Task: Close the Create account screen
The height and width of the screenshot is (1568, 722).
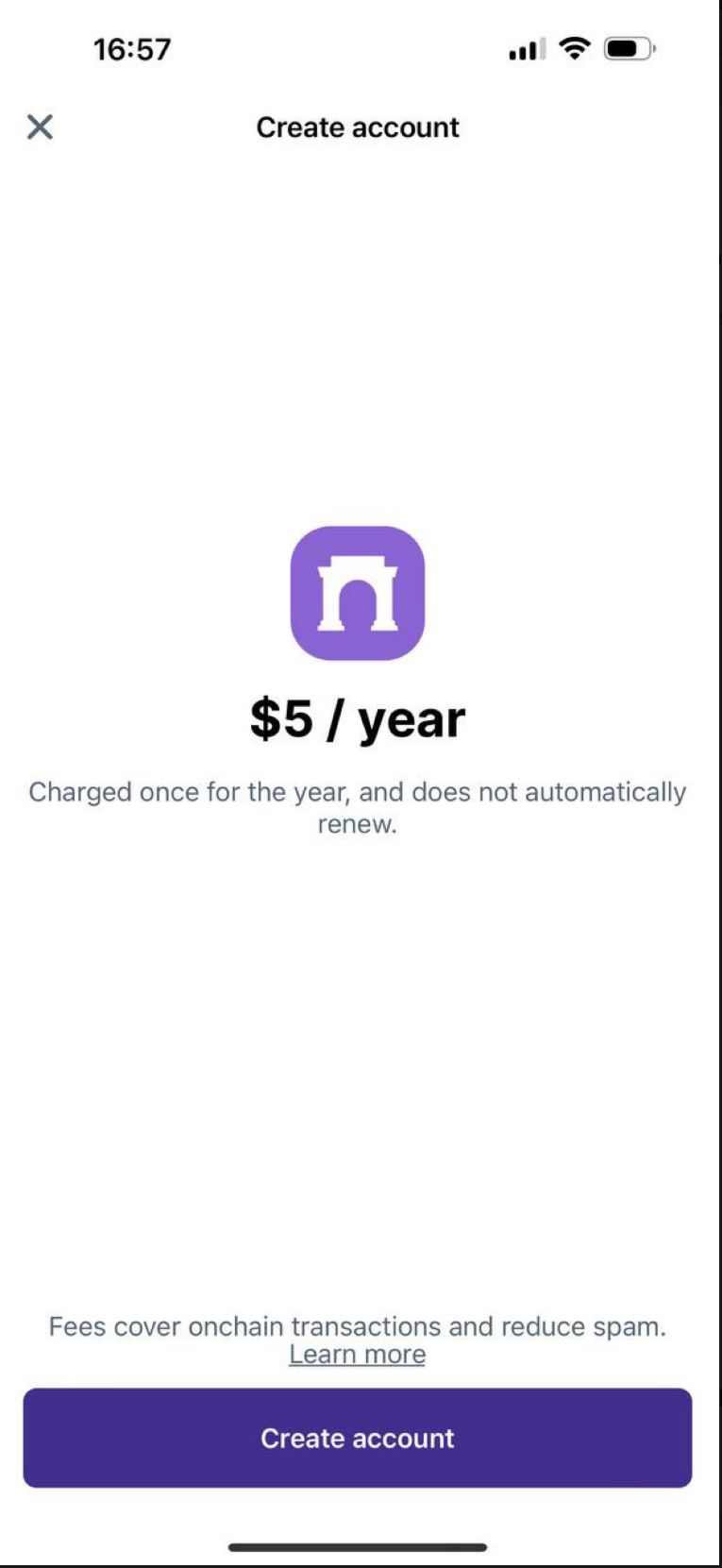Action: pos(40,126)
